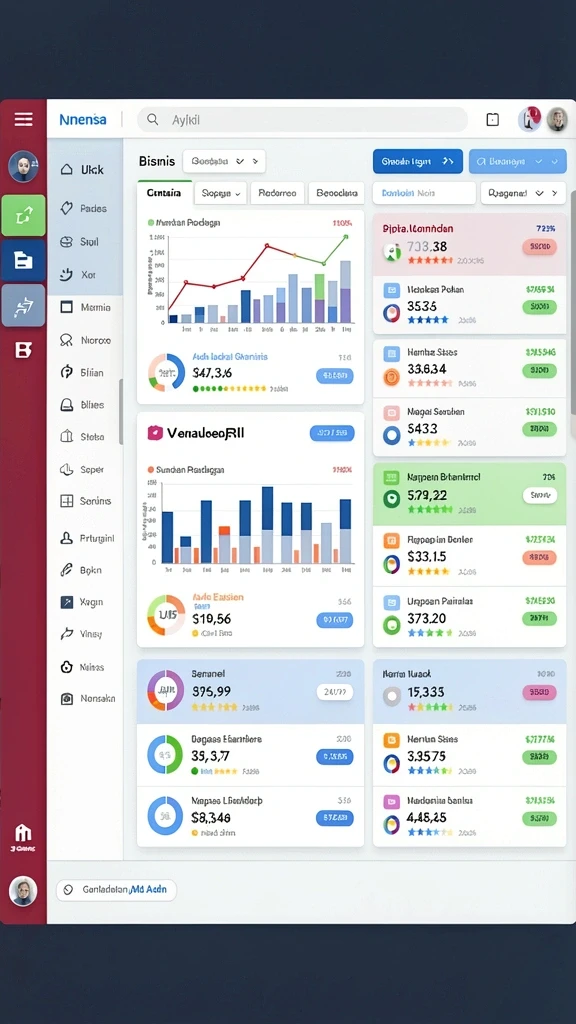Image resolution: width=576 pixels, height=1024 pixels.
Task: Open the Mornia sidebar entry
Action: click(x=85, y=307)
